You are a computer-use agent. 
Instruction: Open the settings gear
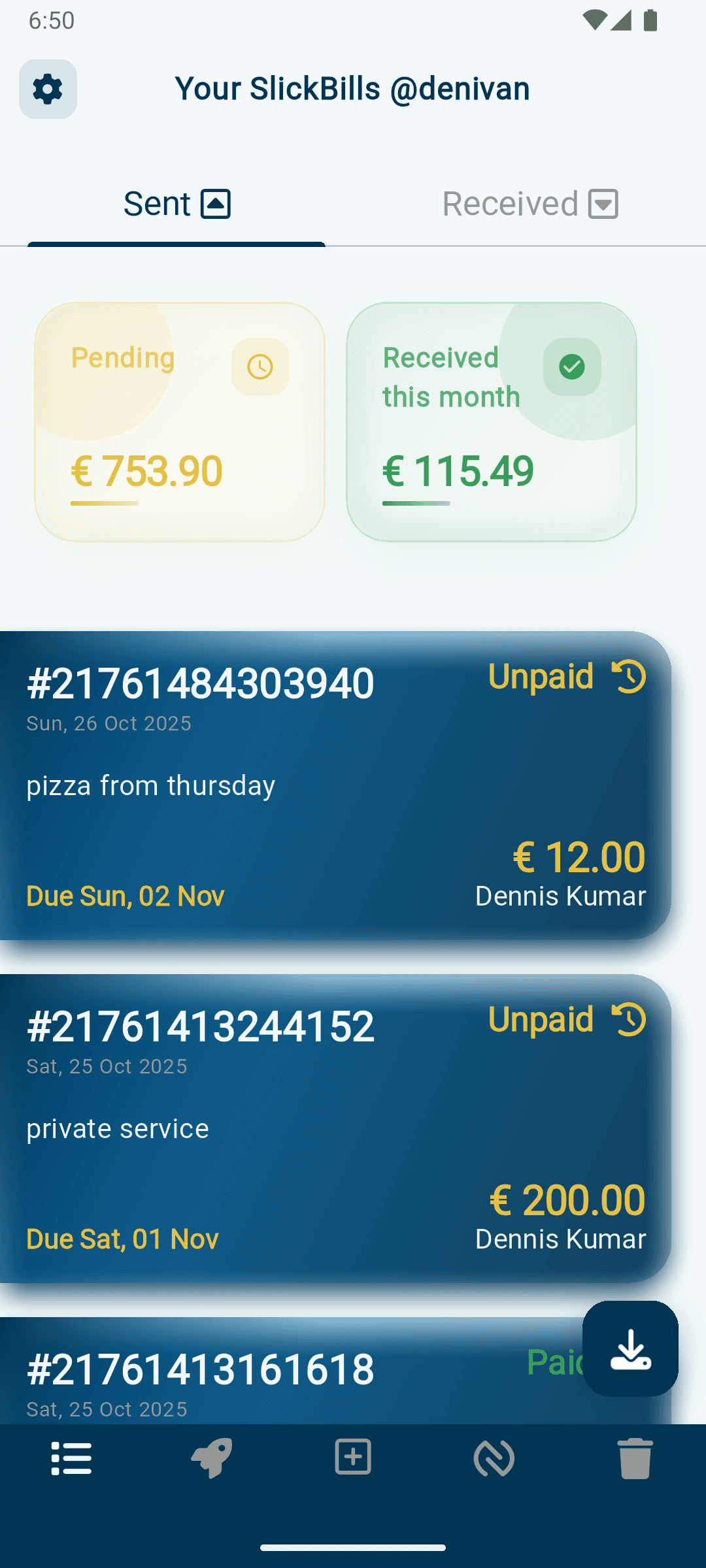click(x=48, y=90)
